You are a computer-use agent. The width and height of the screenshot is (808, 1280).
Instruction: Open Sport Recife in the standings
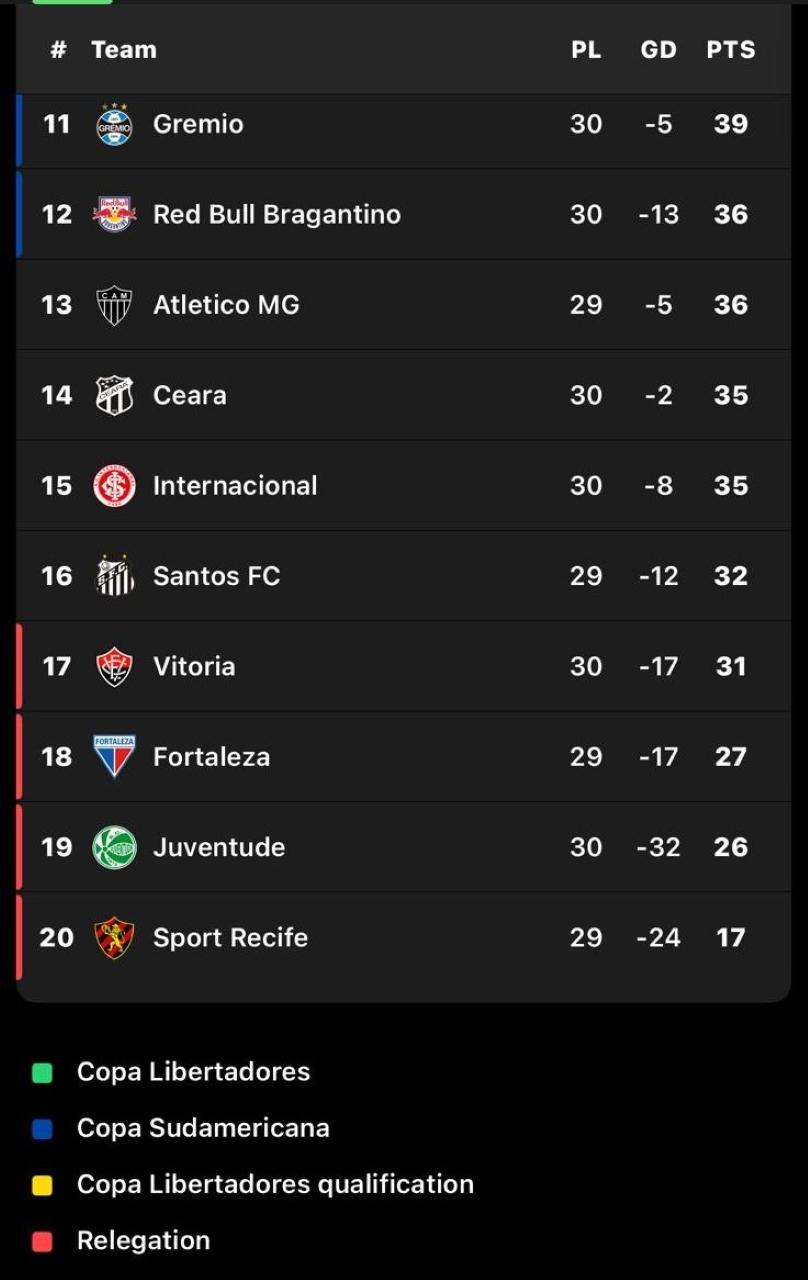230,937
